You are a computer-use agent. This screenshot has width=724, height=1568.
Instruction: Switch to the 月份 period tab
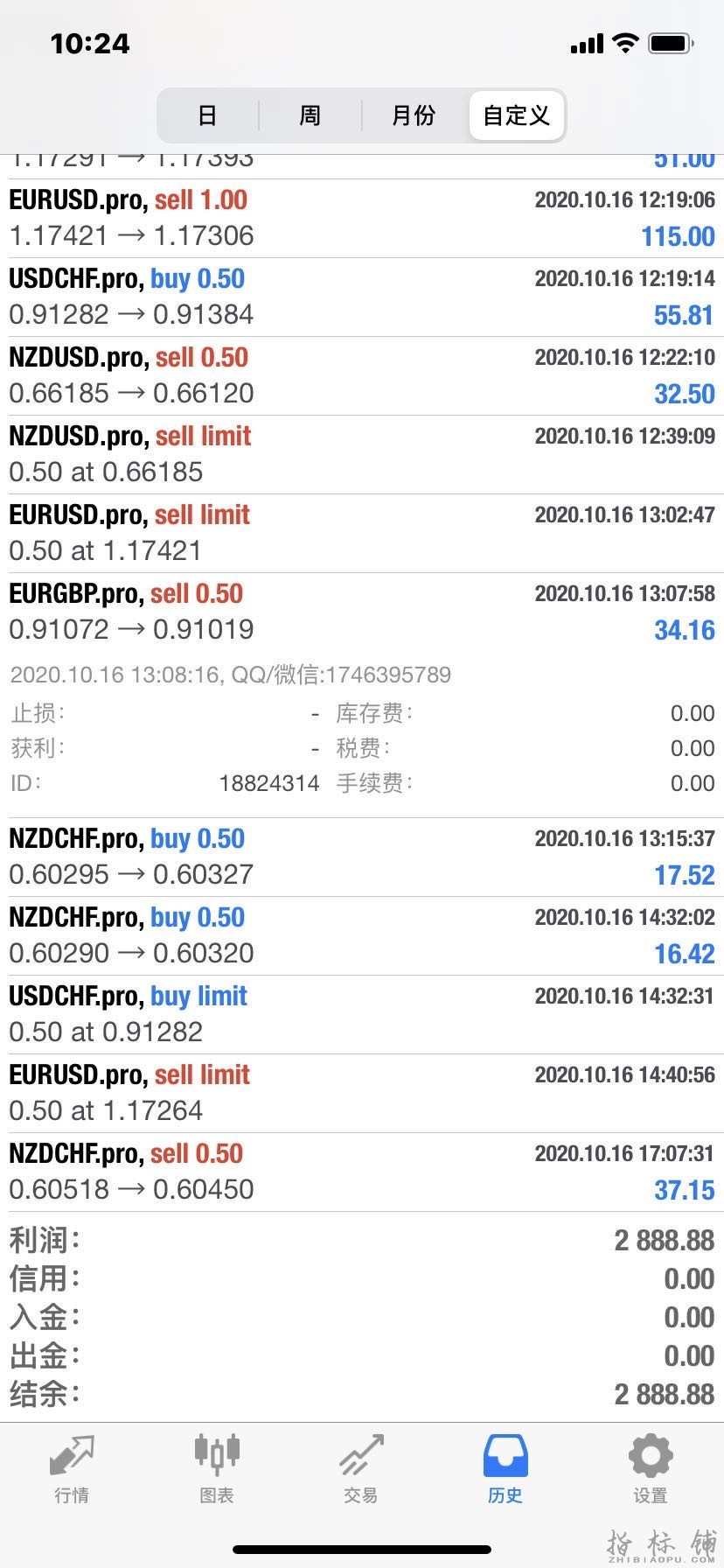click(x=414, y=115)
